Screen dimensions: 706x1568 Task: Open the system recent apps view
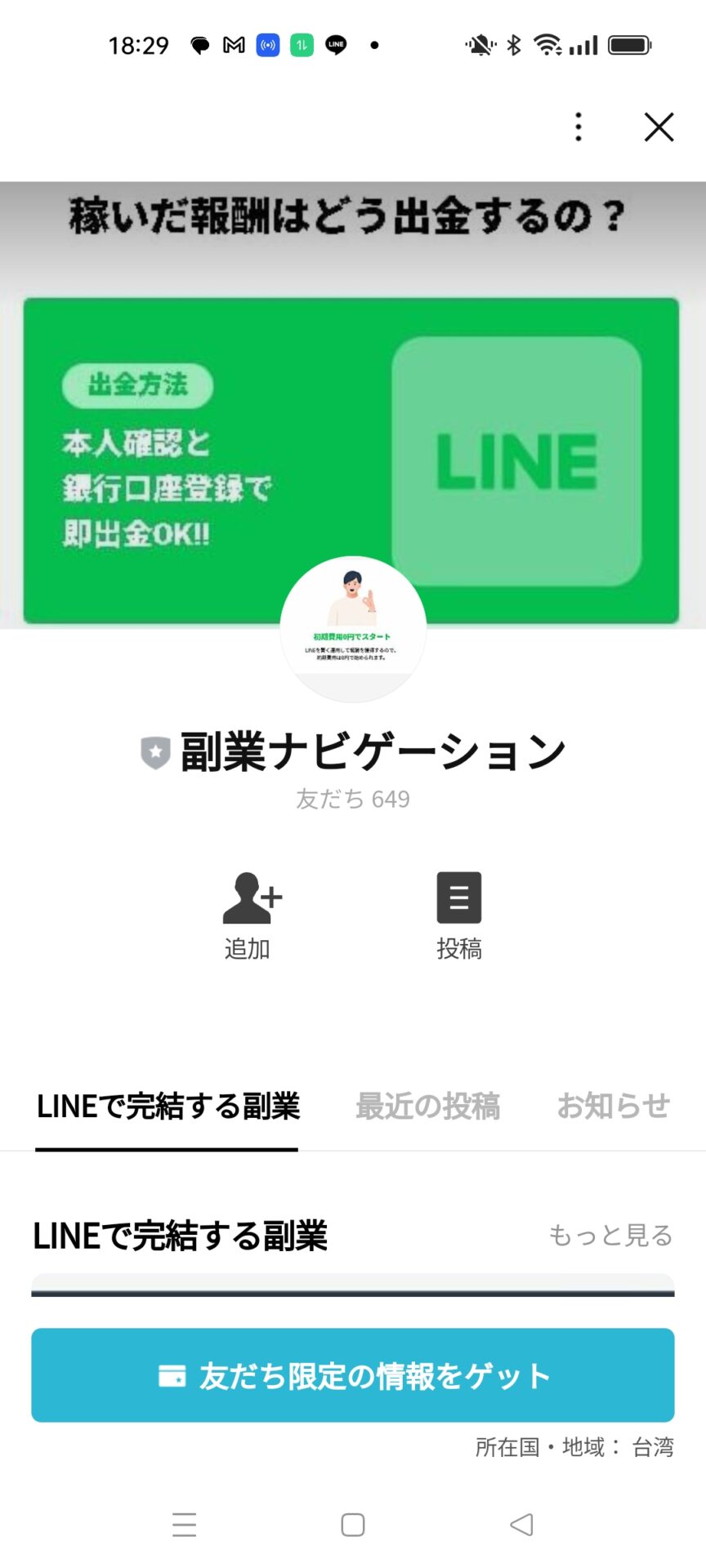click(x=185, y=1525)
